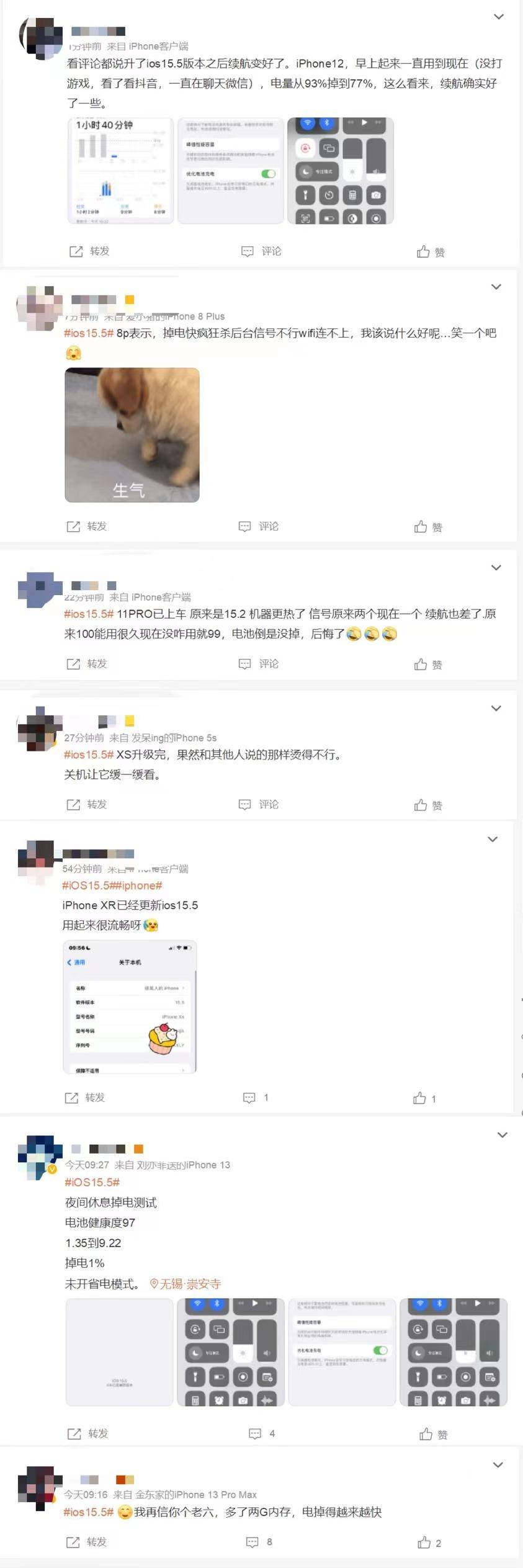Collapse the first post using its chevron
Image resolution: width=523 pixels, height=1568 pixels.
point(499,17)
